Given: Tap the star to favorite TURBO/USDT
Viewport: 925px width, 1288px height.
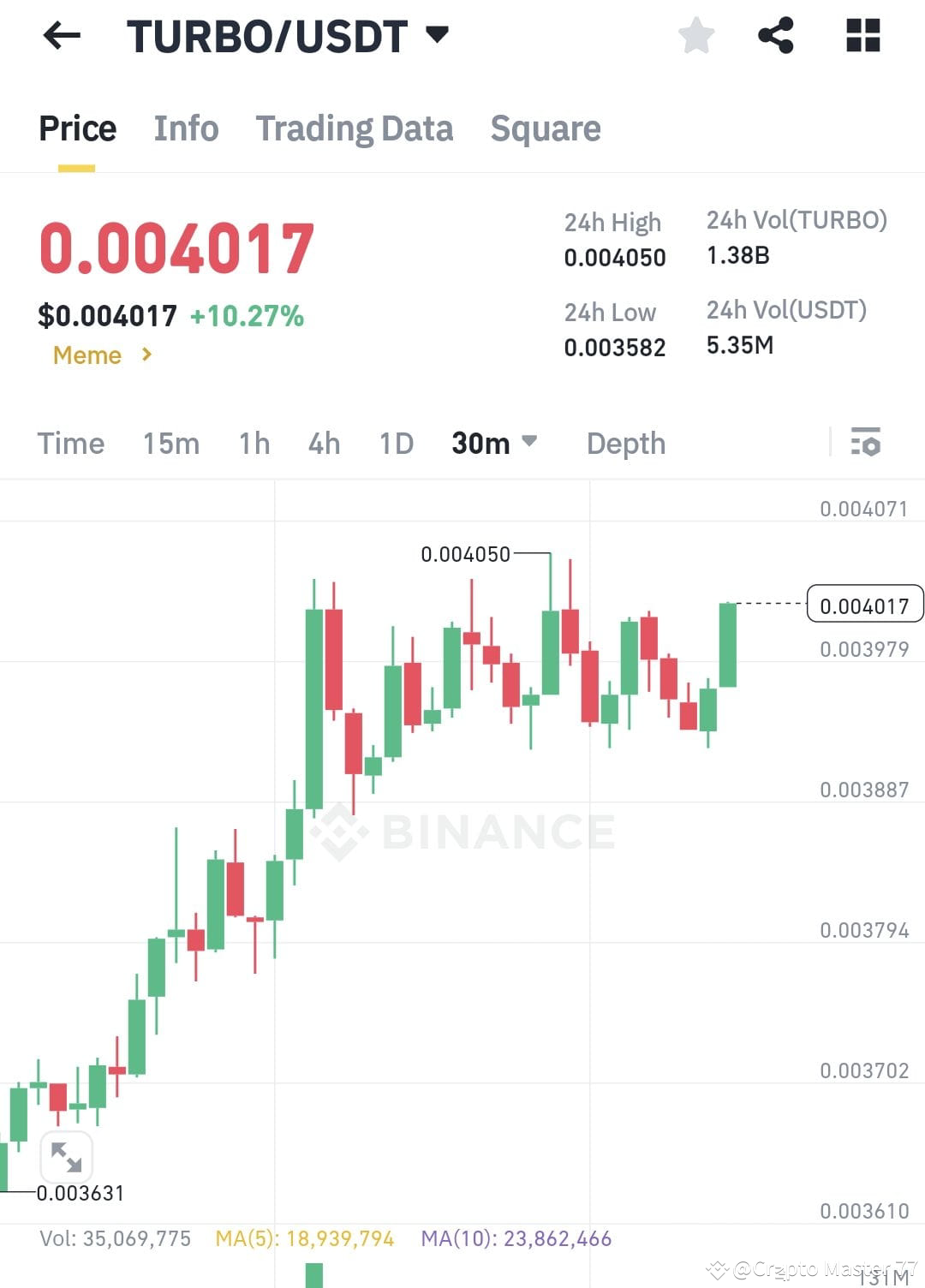Looking at the screenshot, I should 696,36.
